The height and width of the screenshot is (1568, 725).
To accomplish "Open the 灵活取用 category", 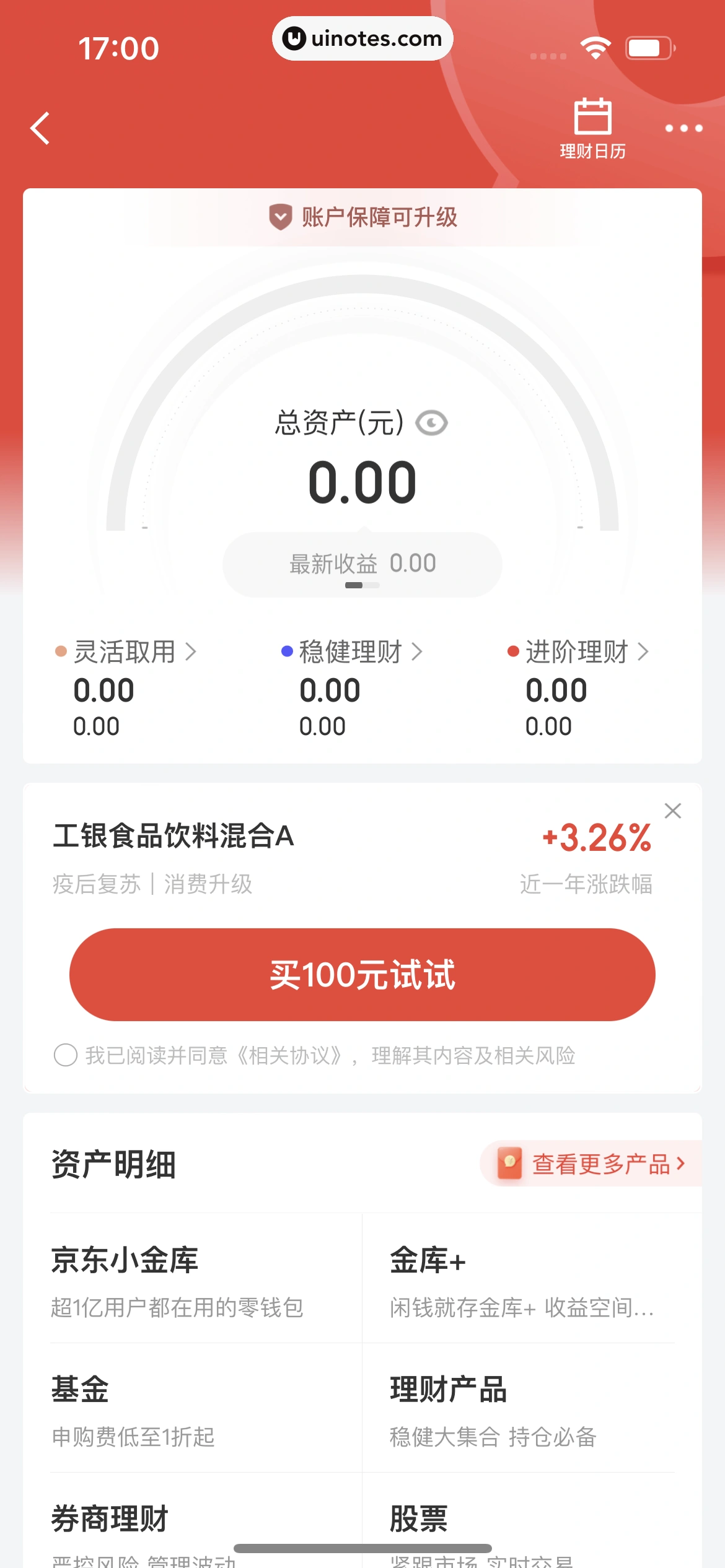I will point(126,651).
